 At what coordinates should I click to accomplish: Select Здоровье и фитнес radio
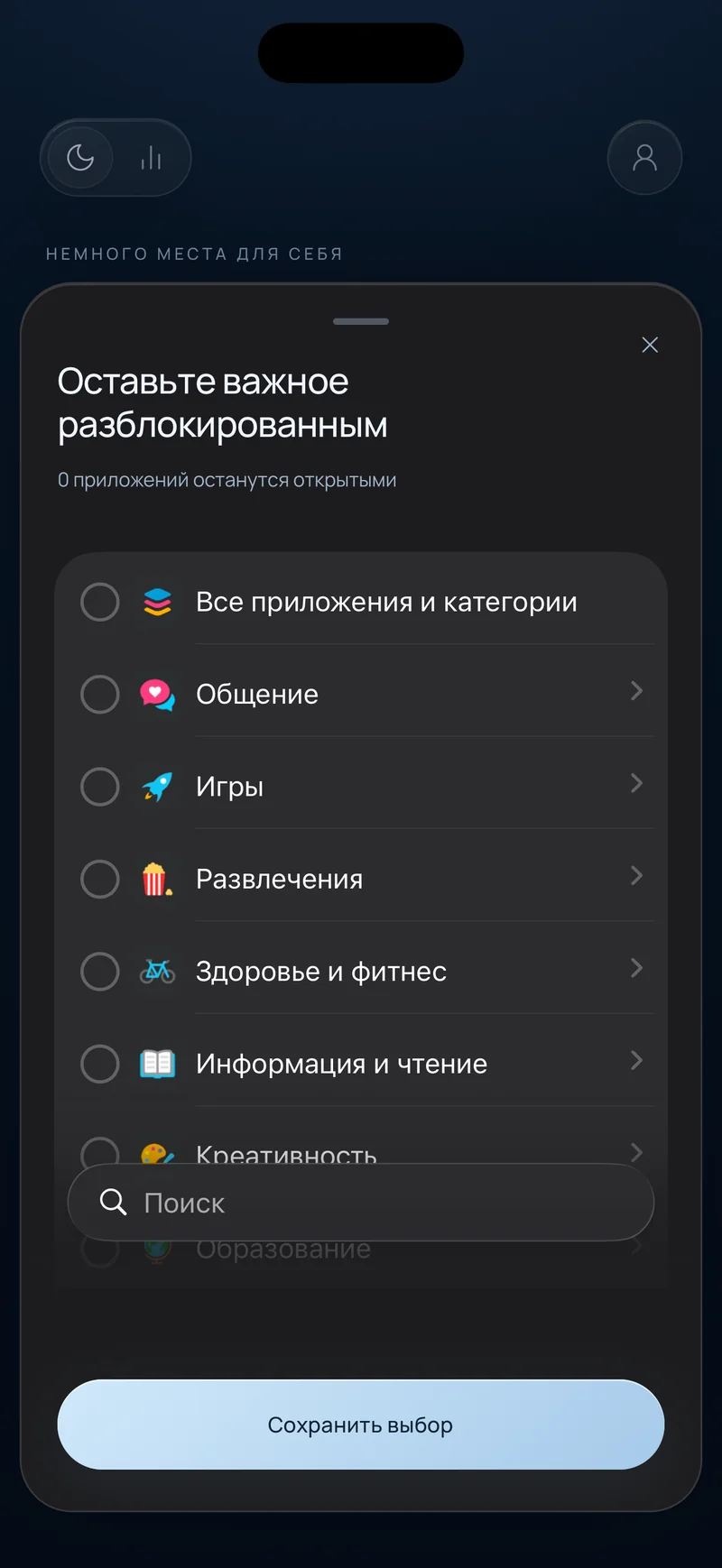point(100,972)
